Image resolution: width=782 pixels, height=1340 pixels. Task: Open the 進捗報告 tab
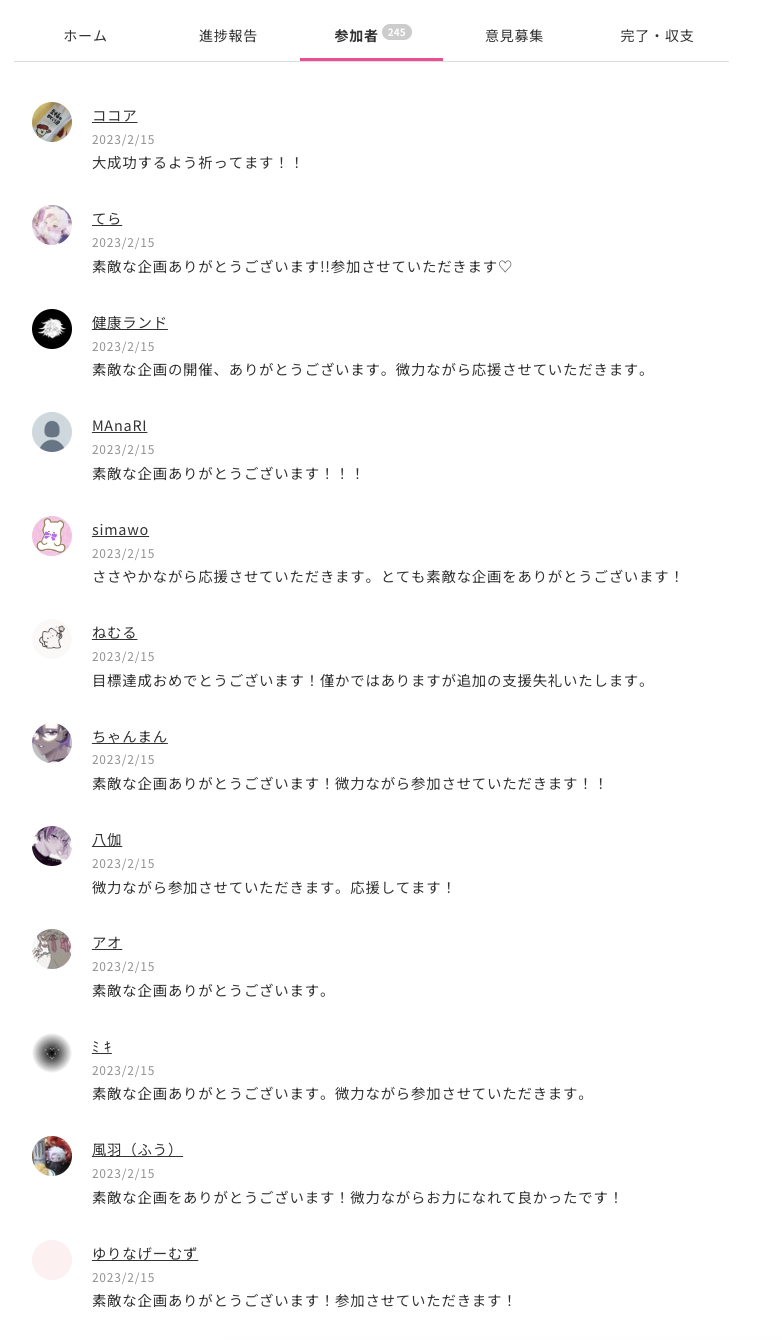click(228, 36)
